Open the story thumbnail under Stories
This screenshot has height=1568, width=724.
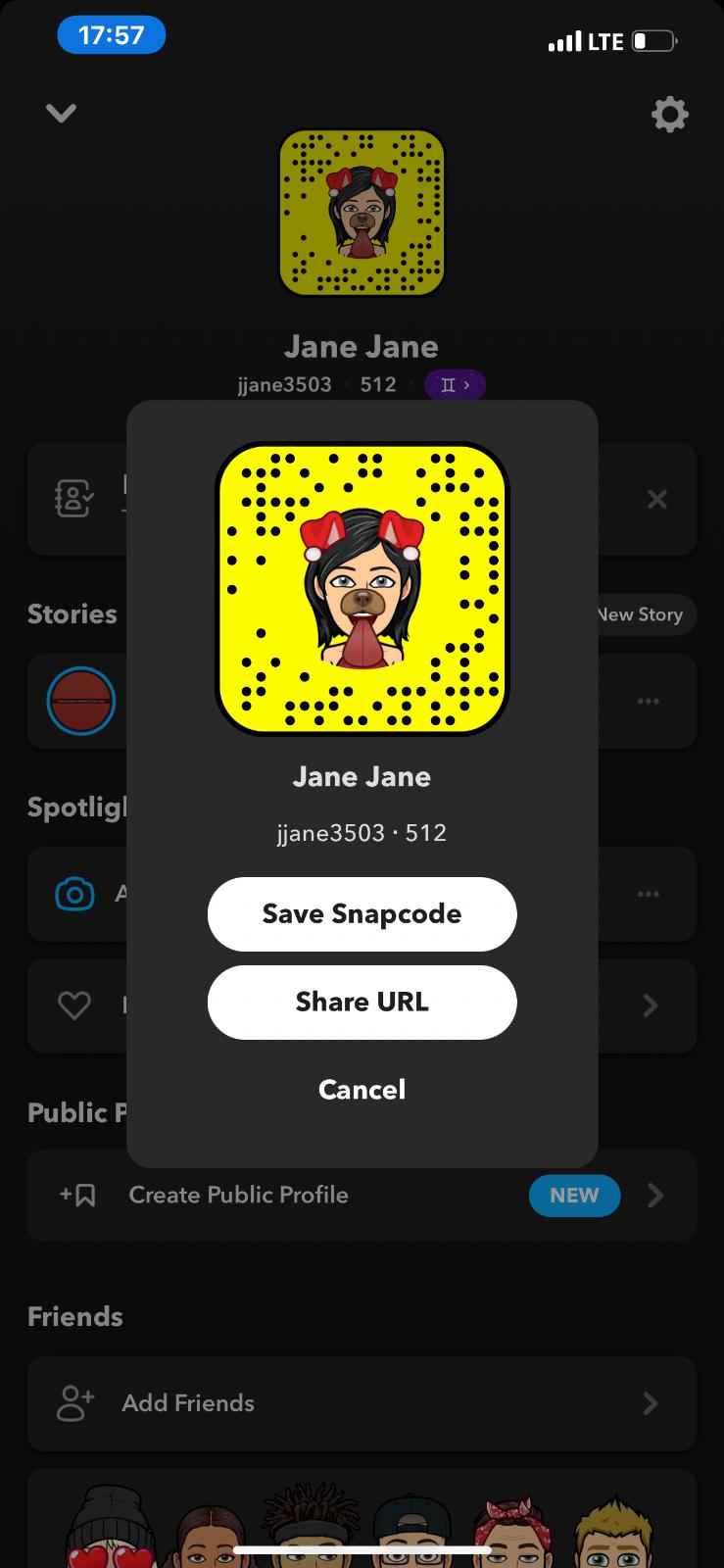(81, 701)
